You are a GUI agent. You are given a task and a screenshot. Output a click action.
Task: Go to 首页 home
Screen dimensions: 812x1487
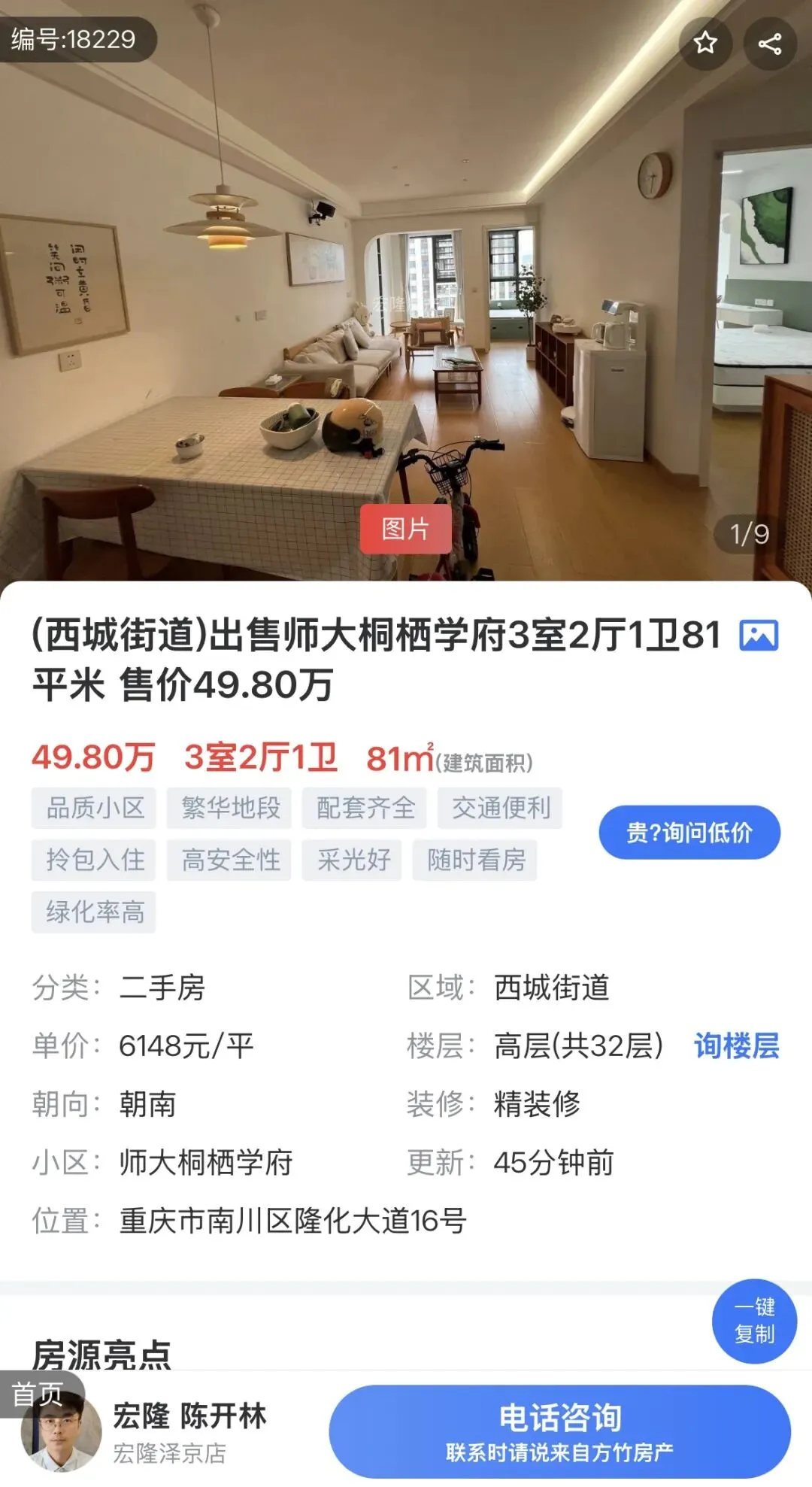click(37, 1394)
